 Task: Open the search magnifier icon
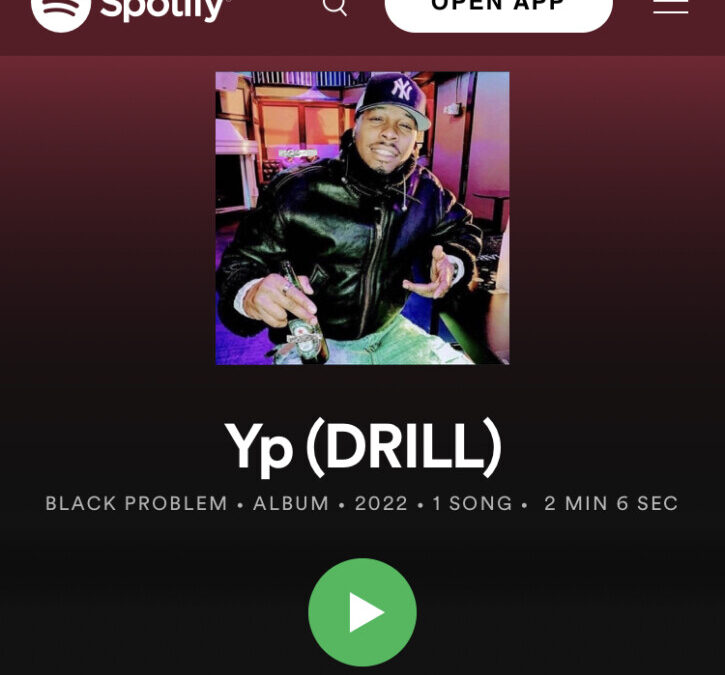click(x=334, y=6)
